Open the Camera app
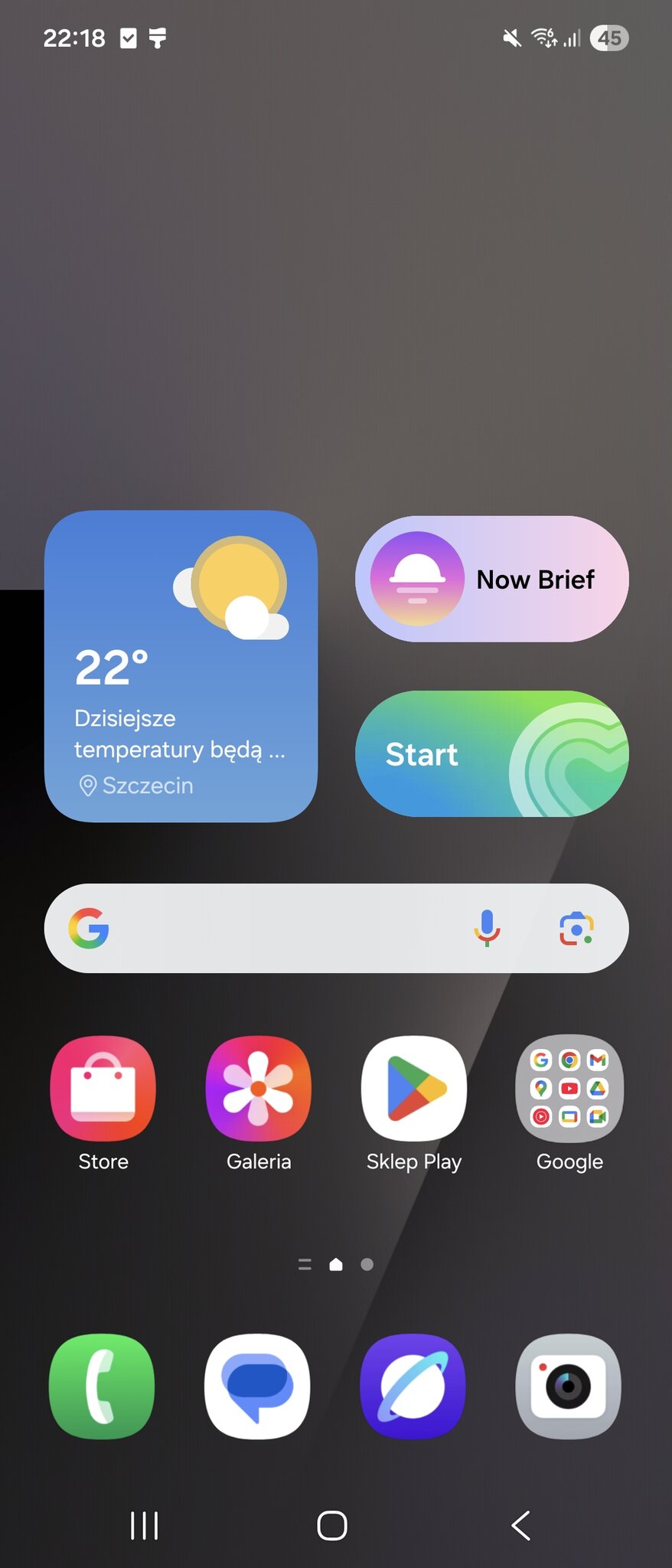 click(x=569, y=1386)
